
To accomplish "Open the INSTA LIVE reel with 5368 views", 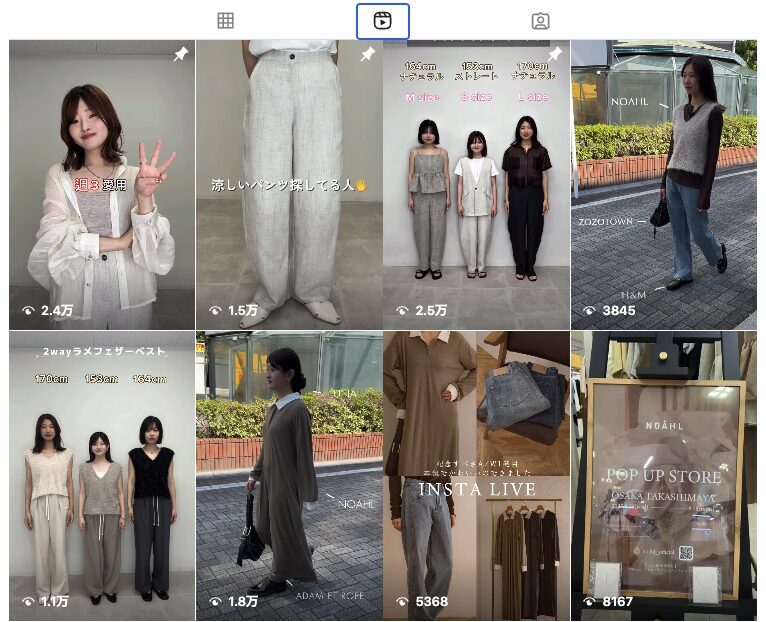I will tap(475, 476).
